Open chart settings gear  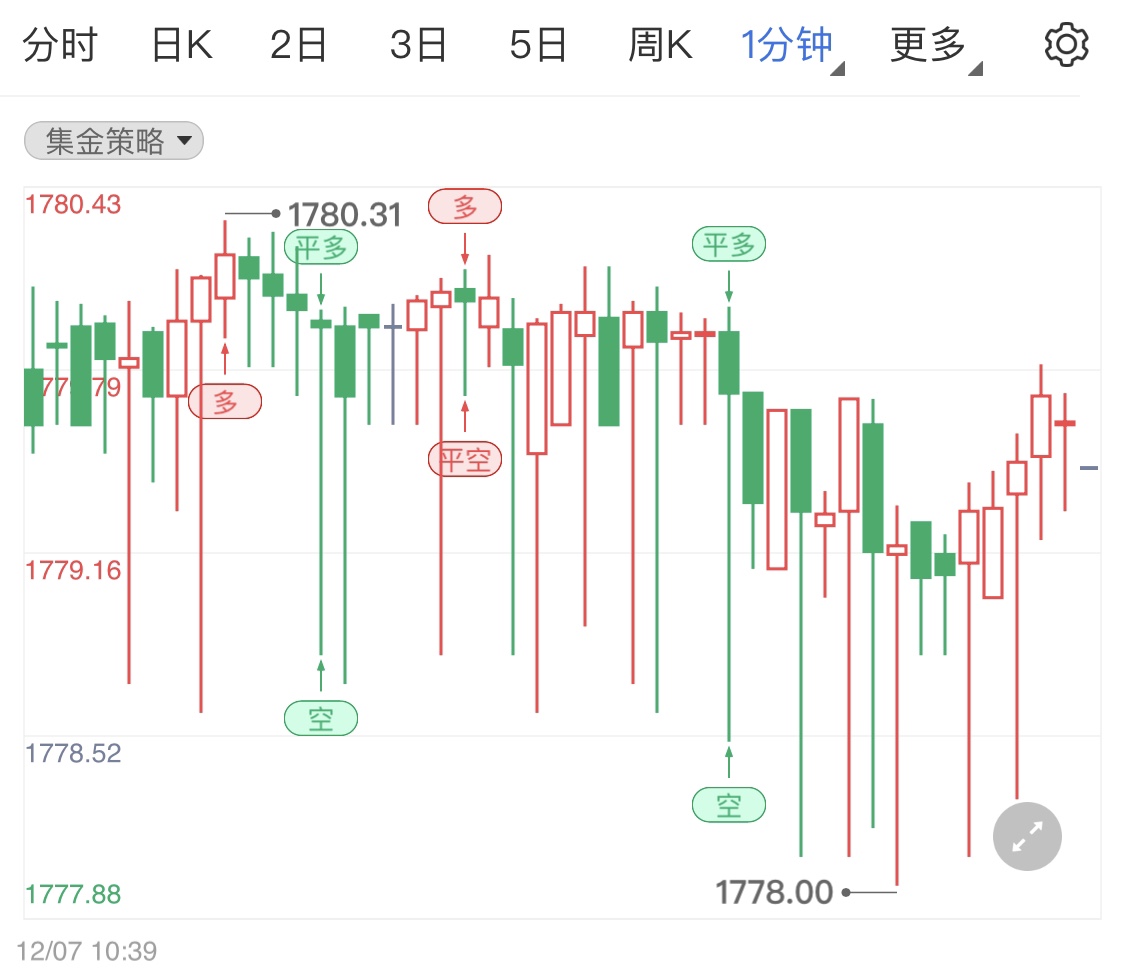tap(1066, 46)
